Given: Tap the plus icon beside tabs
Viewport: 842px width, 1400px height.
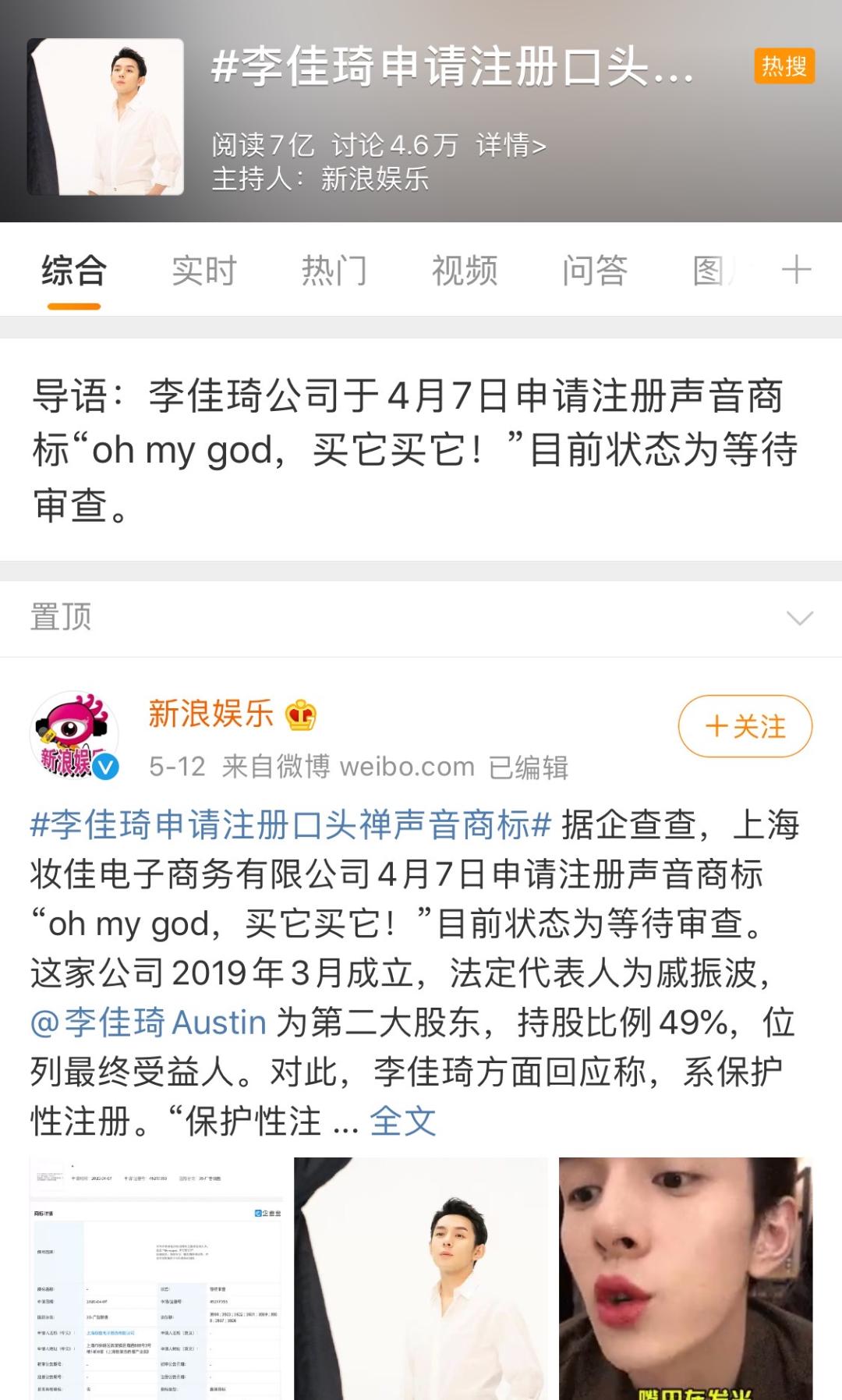Looking at the screenshot, I should (x=796, y=271).
